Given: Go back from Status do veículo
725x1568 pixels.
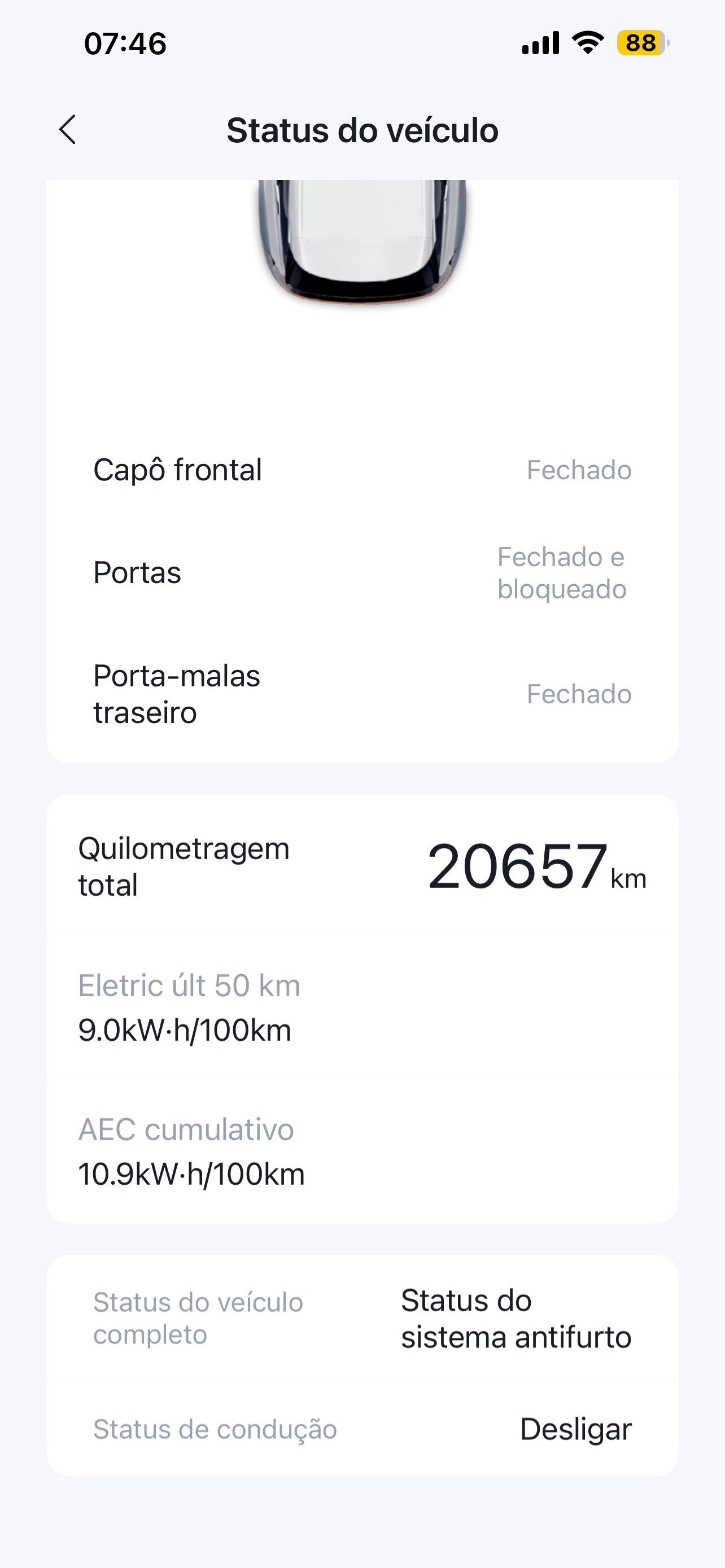Looking at the screenshot, I should tap(68, 130).
